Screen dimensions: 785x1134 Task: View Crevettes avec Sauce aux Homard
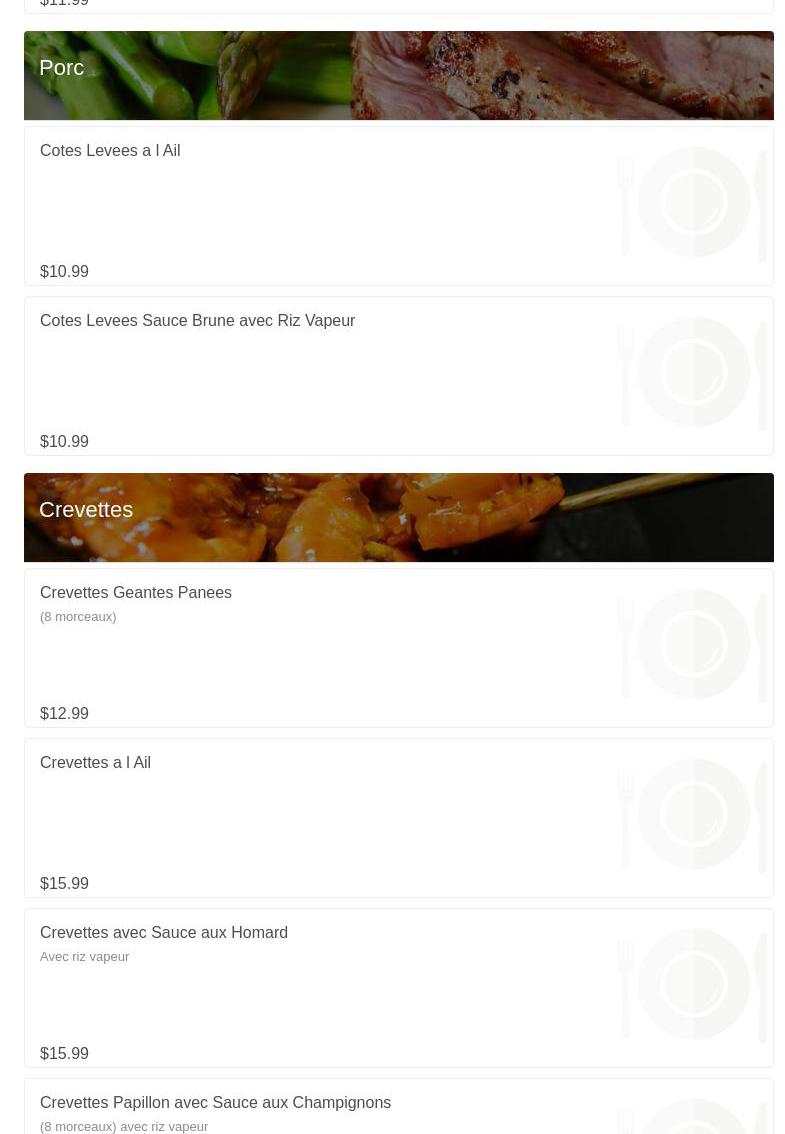click(x=164, y=933)
